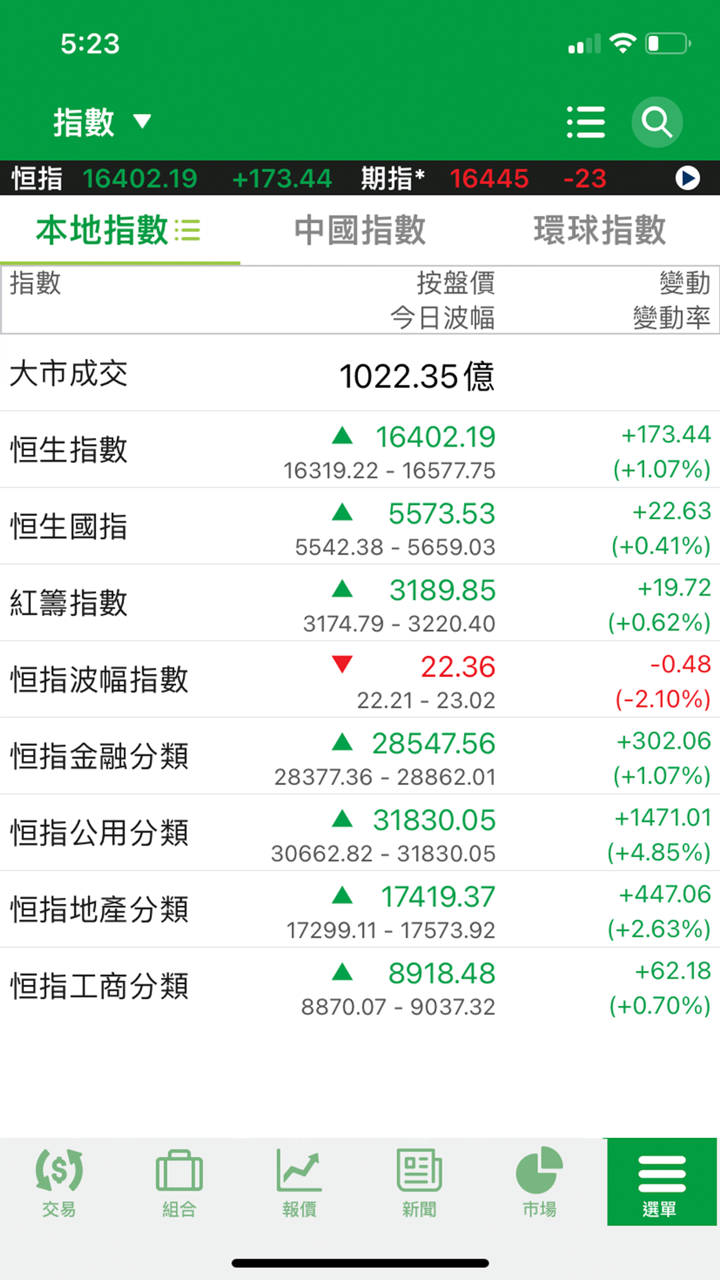Viewport: 720px width, 1280px height.
Task: Open 恒生指數 row details
Action: pyautogui.click(x=360, y=450)
